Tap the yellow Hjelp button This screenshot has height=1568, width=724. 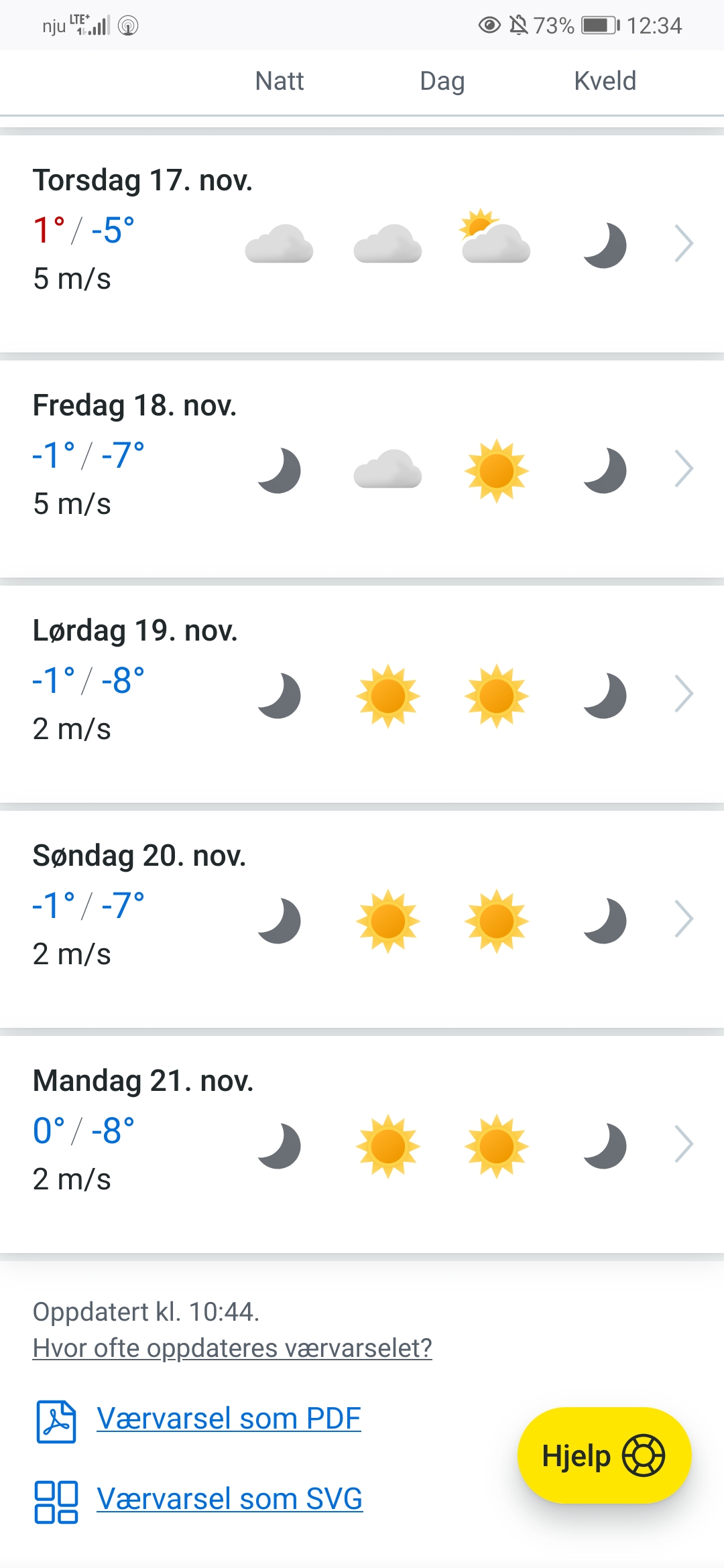coord(603,1455)
